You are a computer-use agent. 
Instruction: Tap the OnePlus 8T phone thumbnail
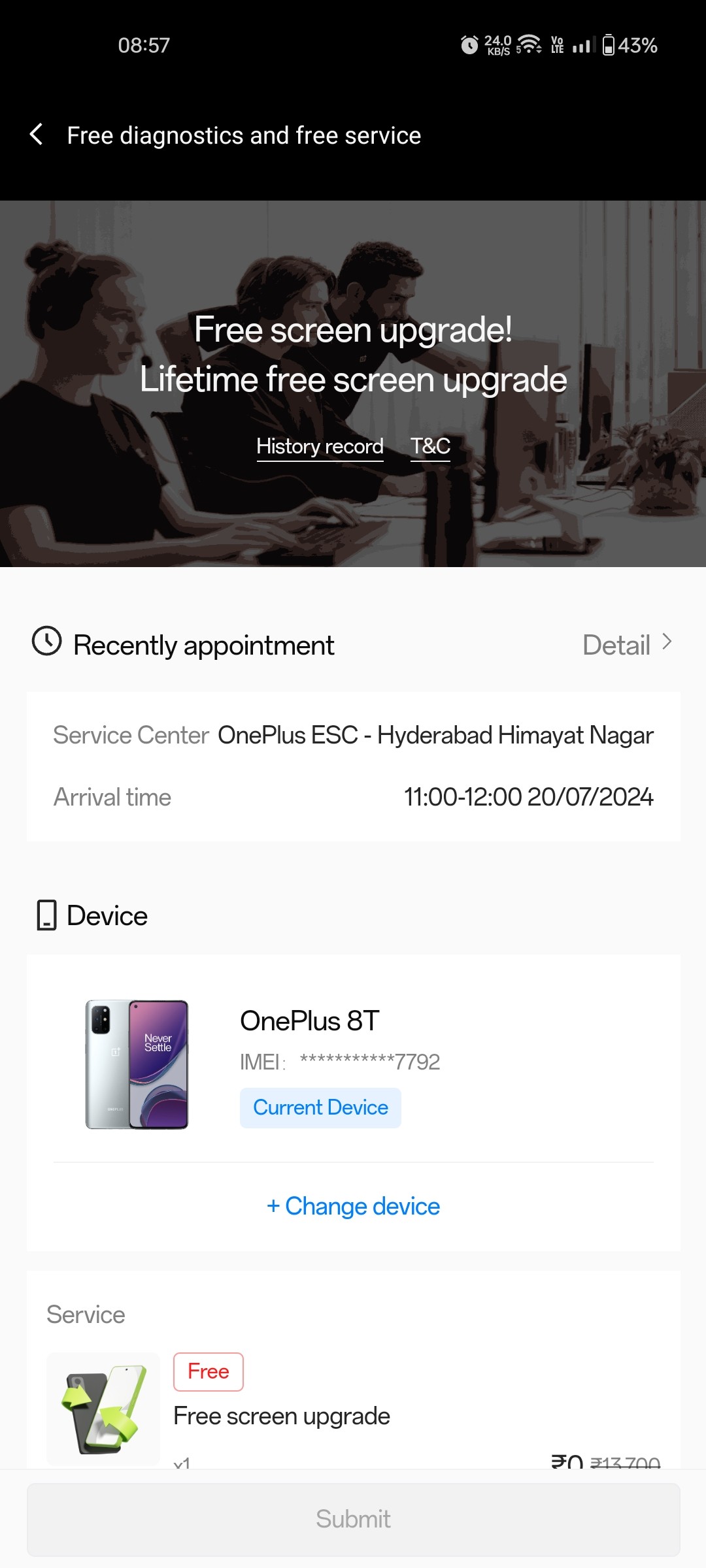(x=136, y=1062)
